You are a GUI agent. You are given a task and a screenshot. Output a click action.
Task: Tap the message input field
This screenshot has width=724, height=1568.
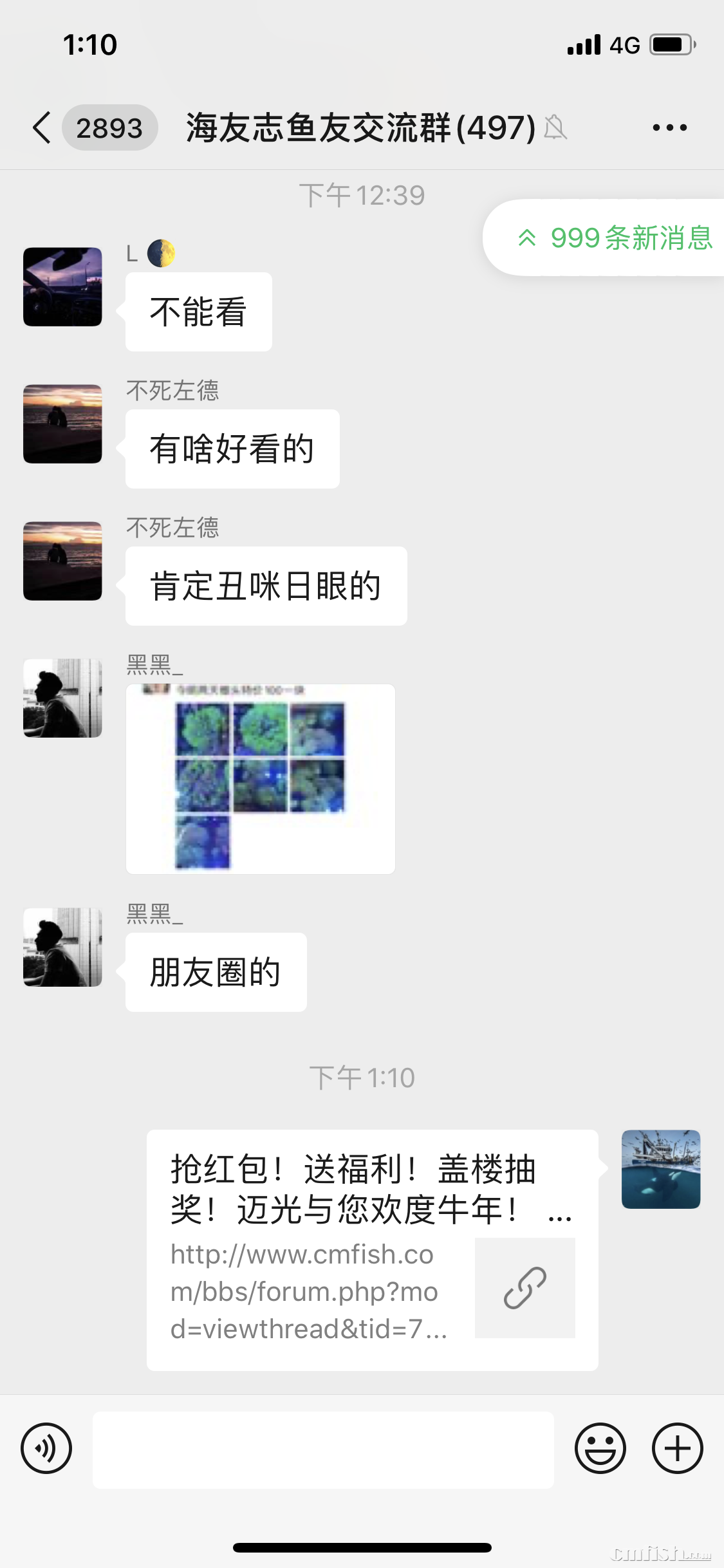tap(322, 1449)
